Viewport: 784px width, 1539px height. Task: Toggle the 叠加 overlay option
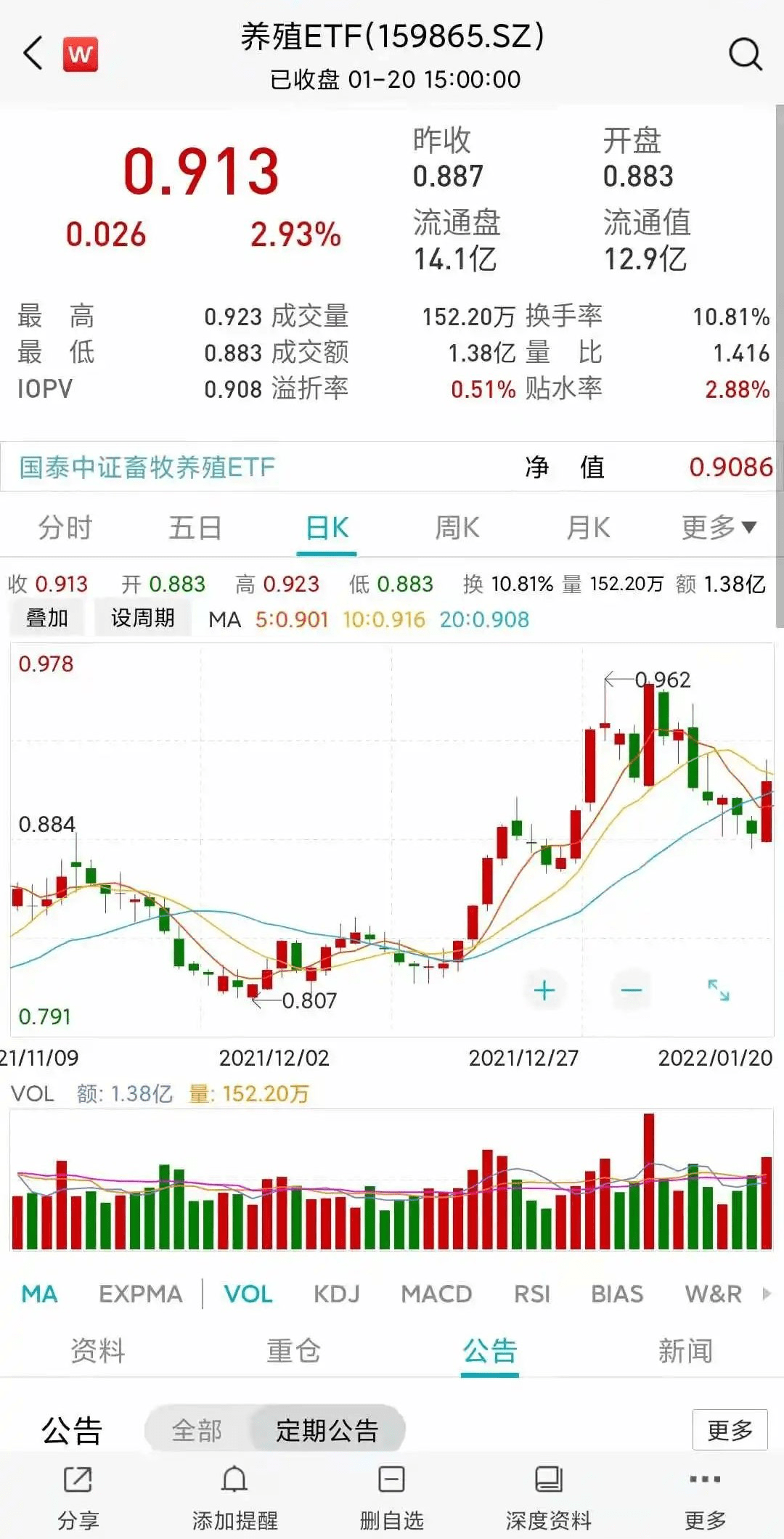click(46, 618)
